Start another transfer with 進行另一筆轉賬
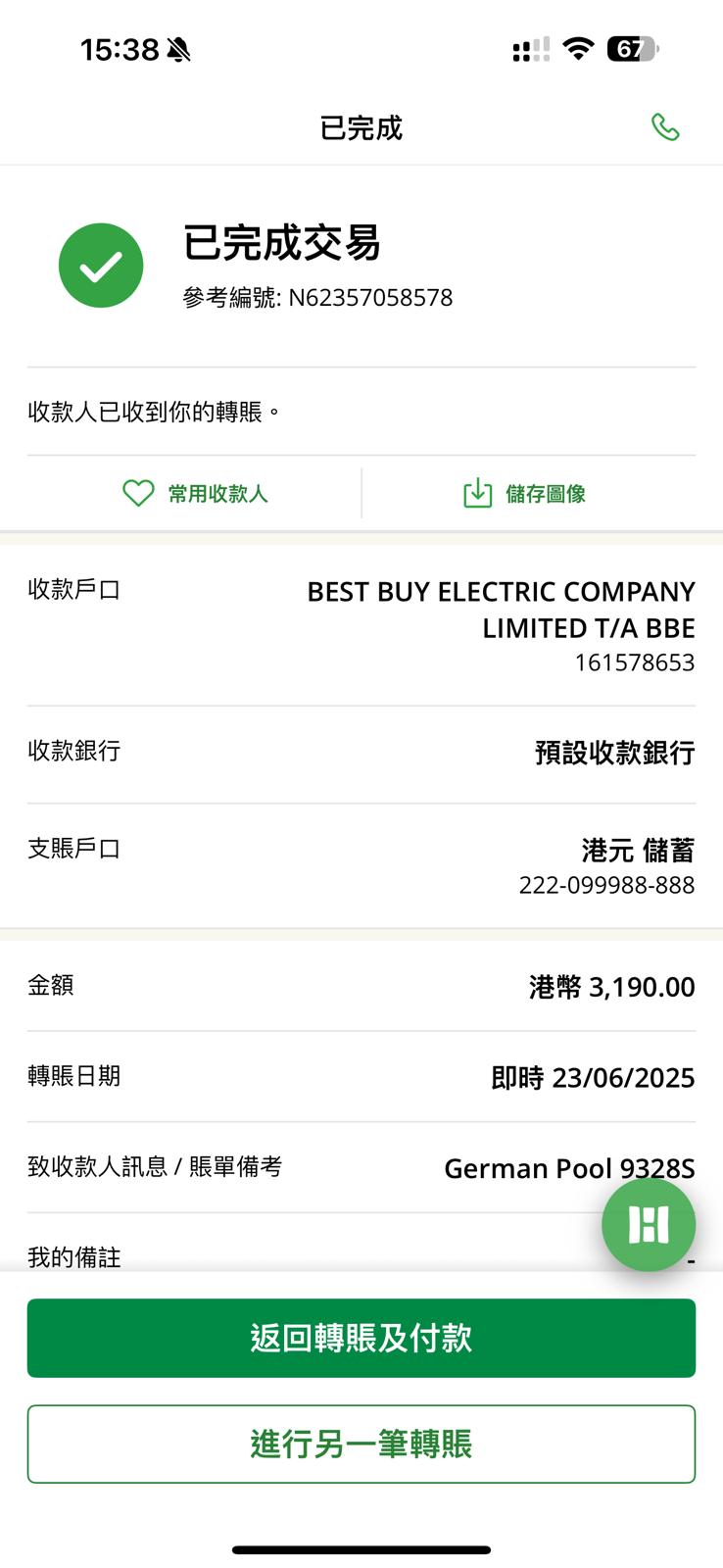723x1568 pixels. pos(361,1444)
